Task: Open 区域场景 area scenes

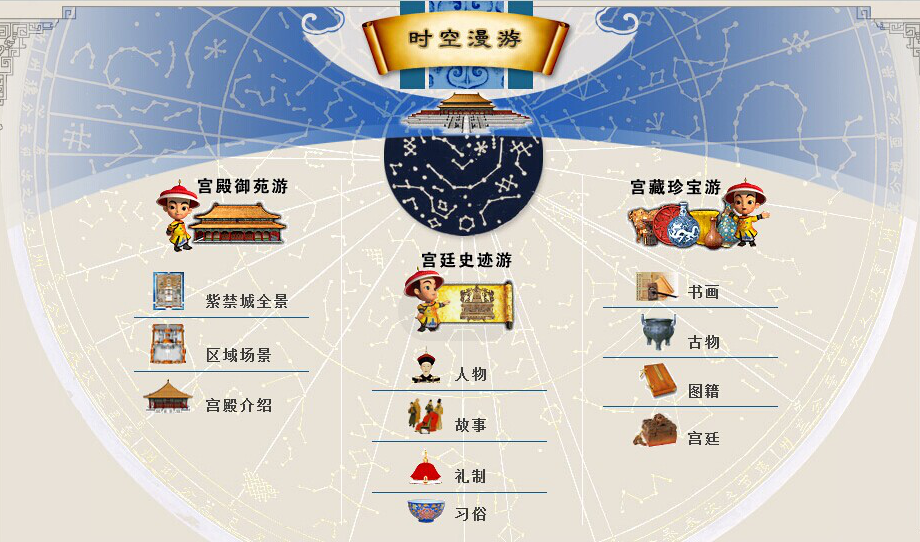Action: pyautogui.click(x=238, y=355)
